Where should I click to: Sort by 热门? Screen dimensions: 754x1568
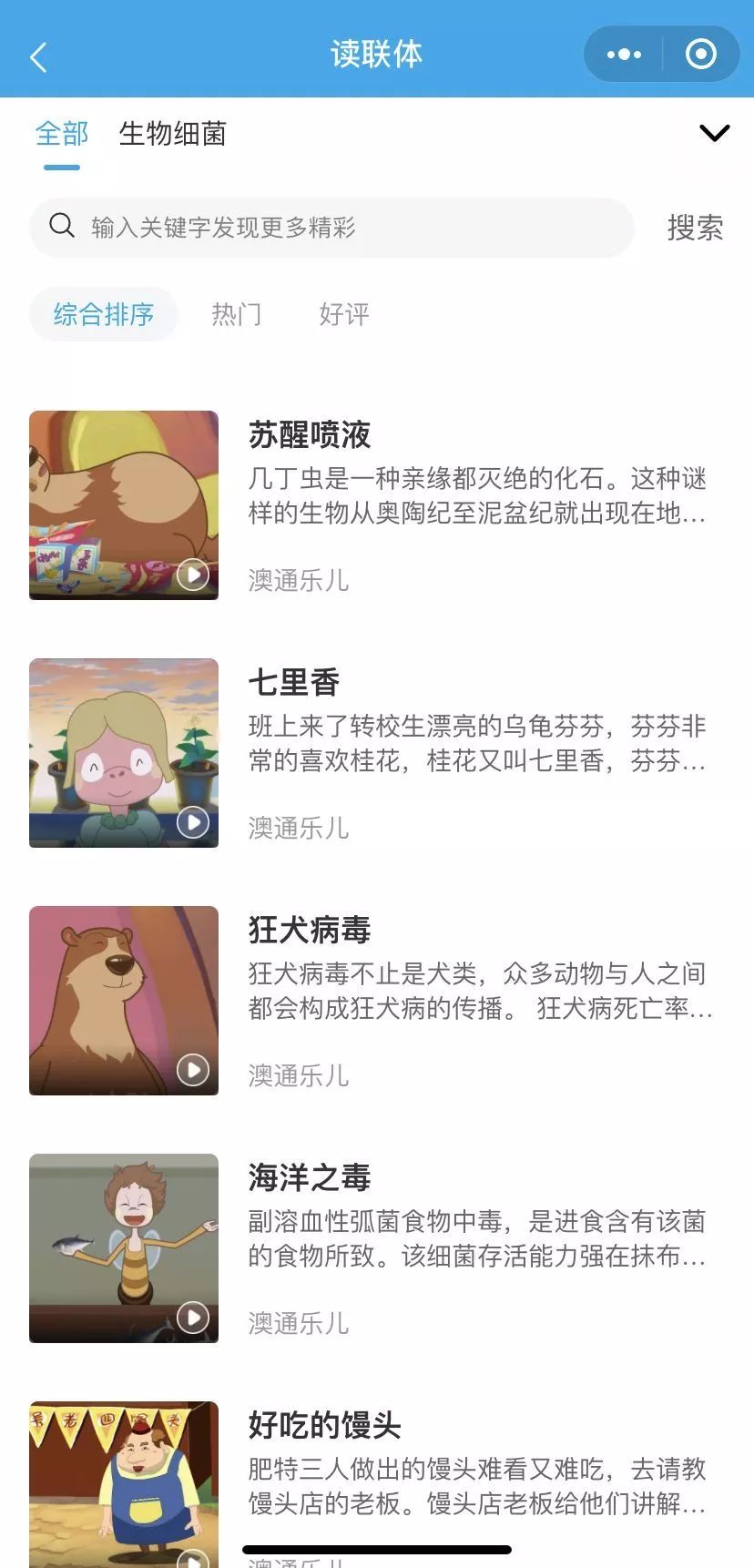(x=237, y=315)
